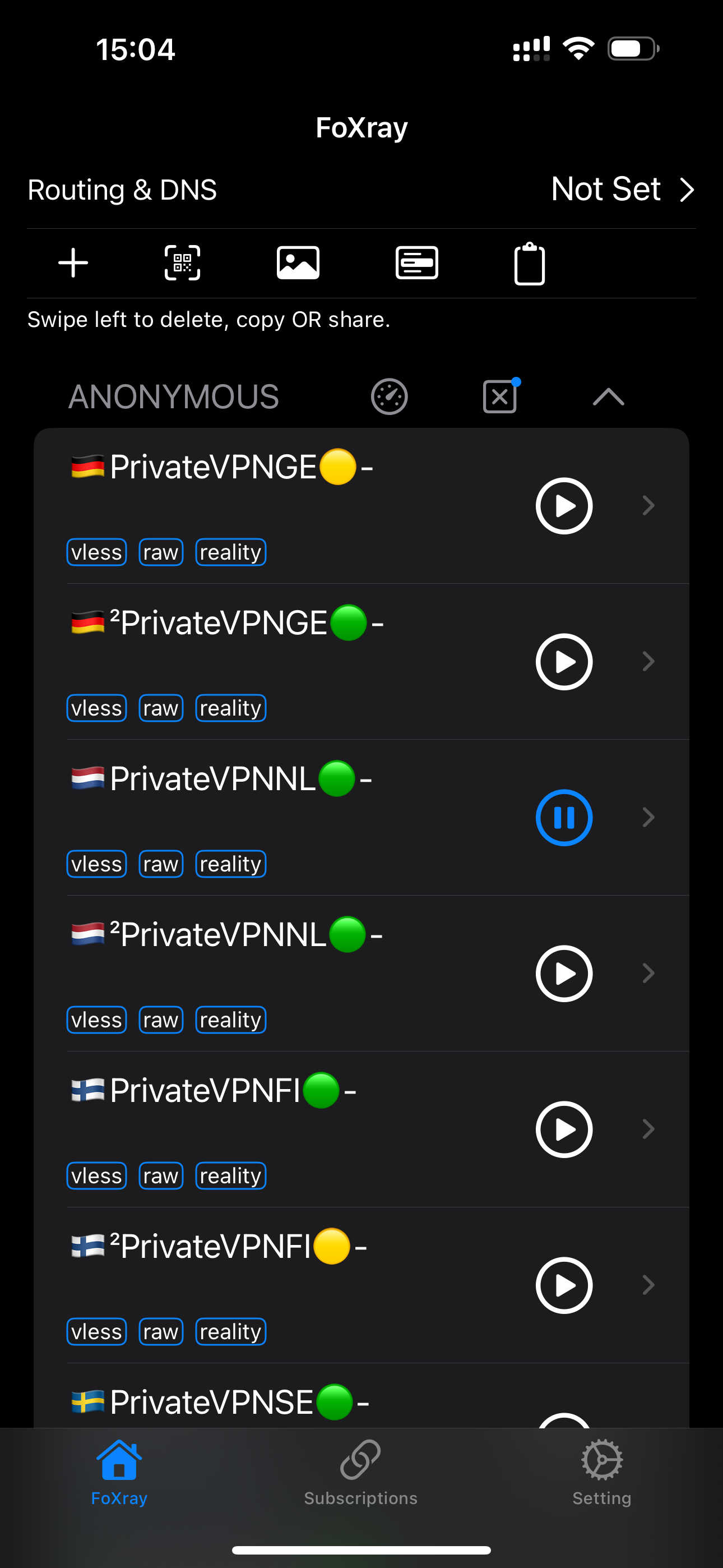Start the first PrivateVPNGE server
Image resolution: width=723 pixels, height=1568 pixels.
point(564,506)
